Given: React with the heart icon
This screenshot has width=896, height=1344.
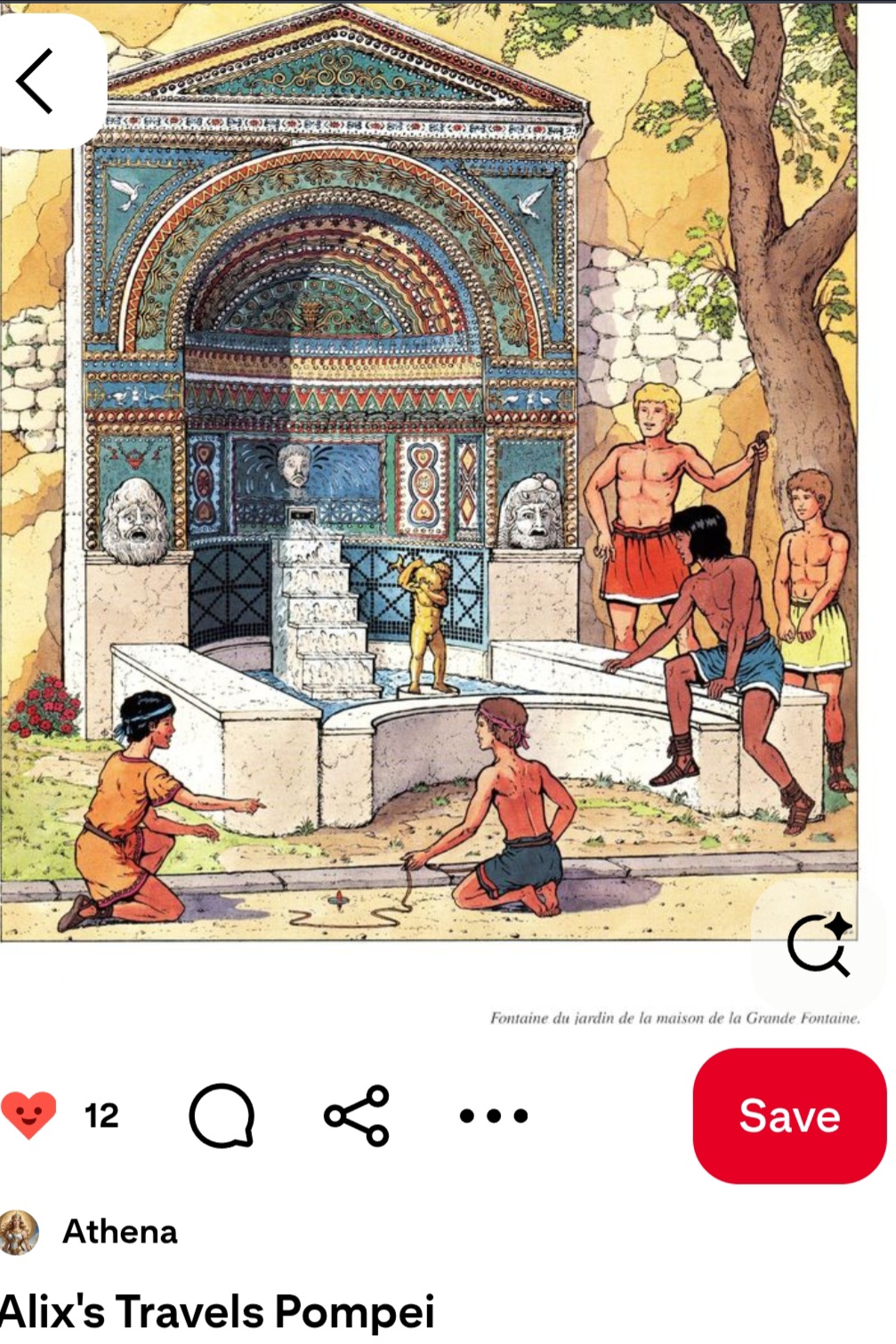Looking at the screenshot, I should [x=28, y=1114].
